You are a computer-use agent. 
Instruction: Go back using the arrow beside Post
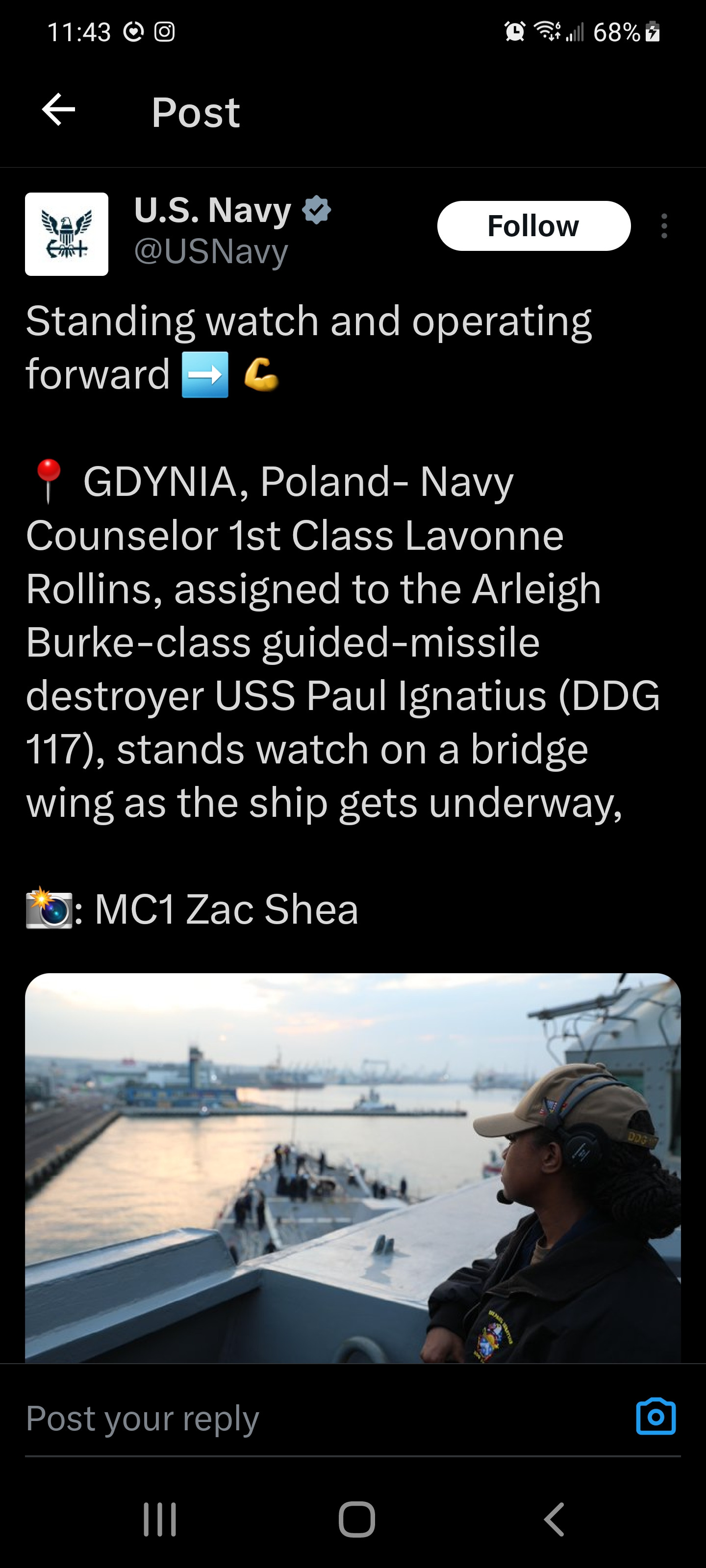(58, 110)
